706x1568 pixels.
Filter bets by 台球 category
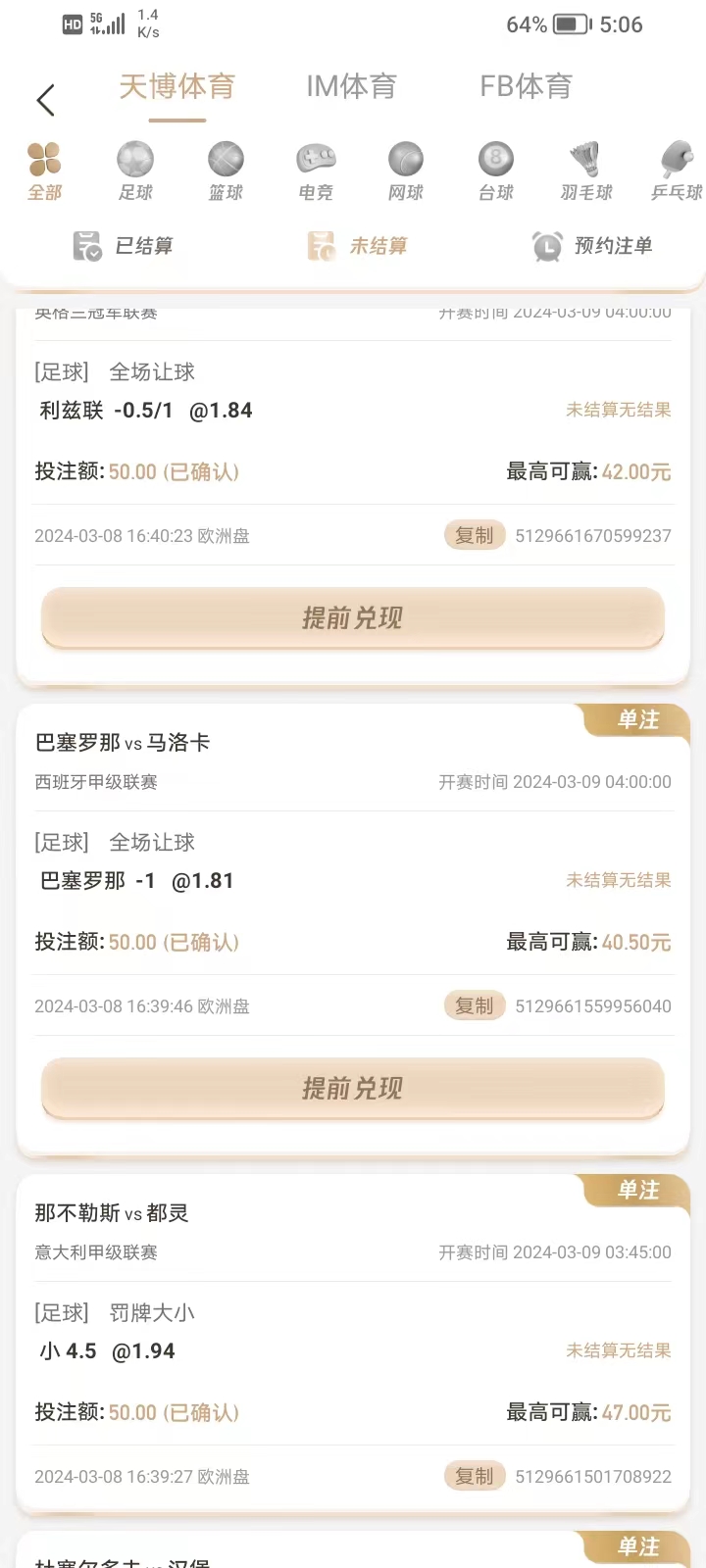(x=496, y=171)
